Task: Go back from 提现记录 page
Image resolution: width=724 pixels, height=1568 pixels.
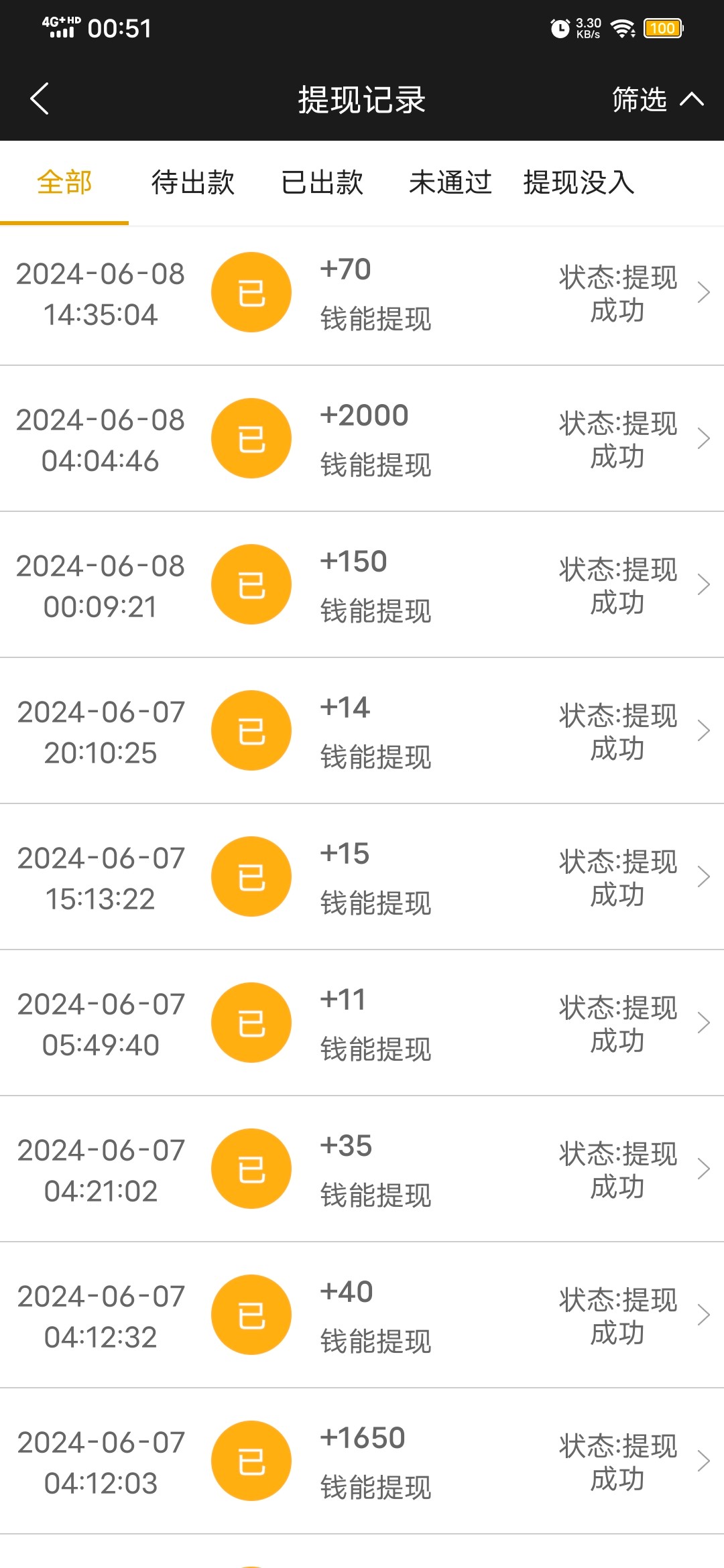Action: [40, 99]
